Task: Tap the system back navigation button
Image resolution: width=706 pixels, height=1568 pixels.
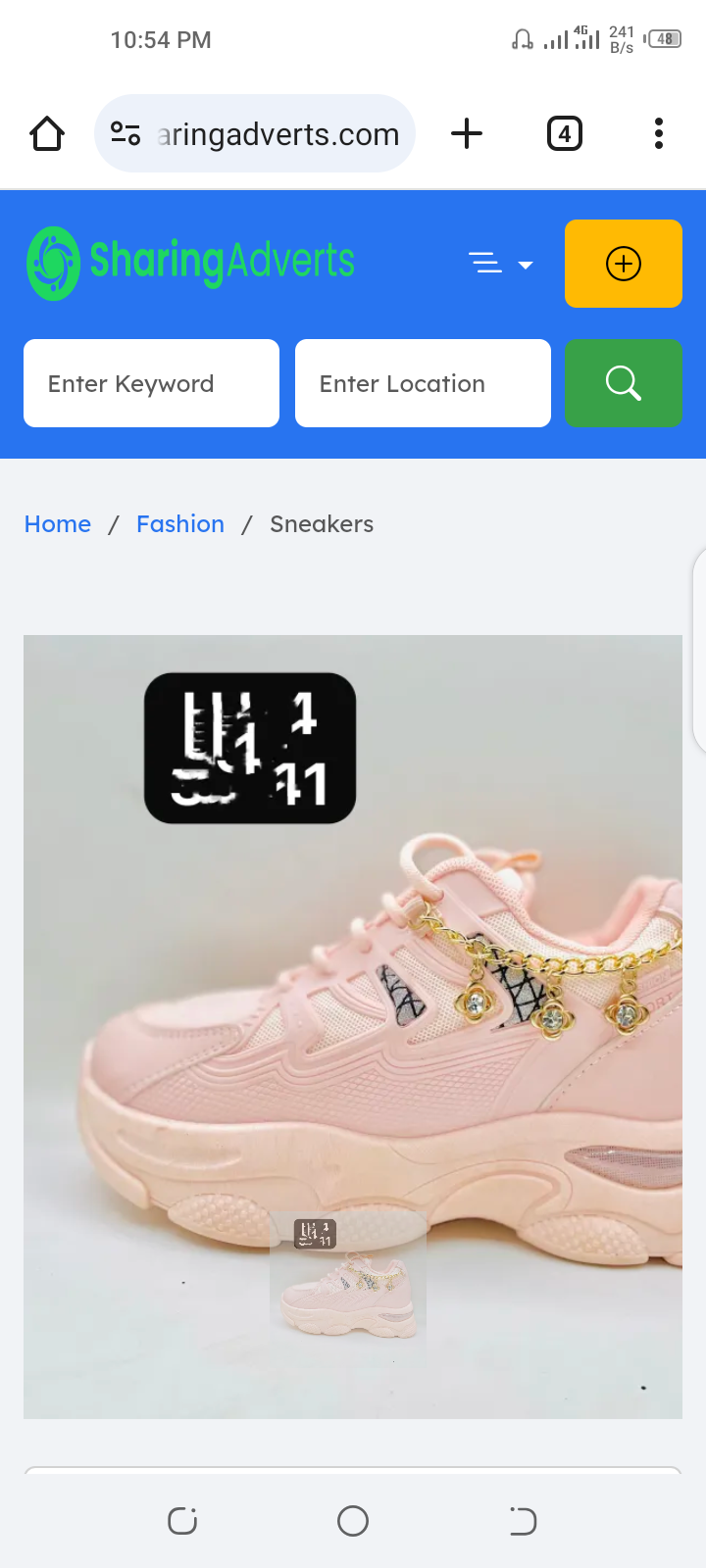Action: (x=523, y=1521)
